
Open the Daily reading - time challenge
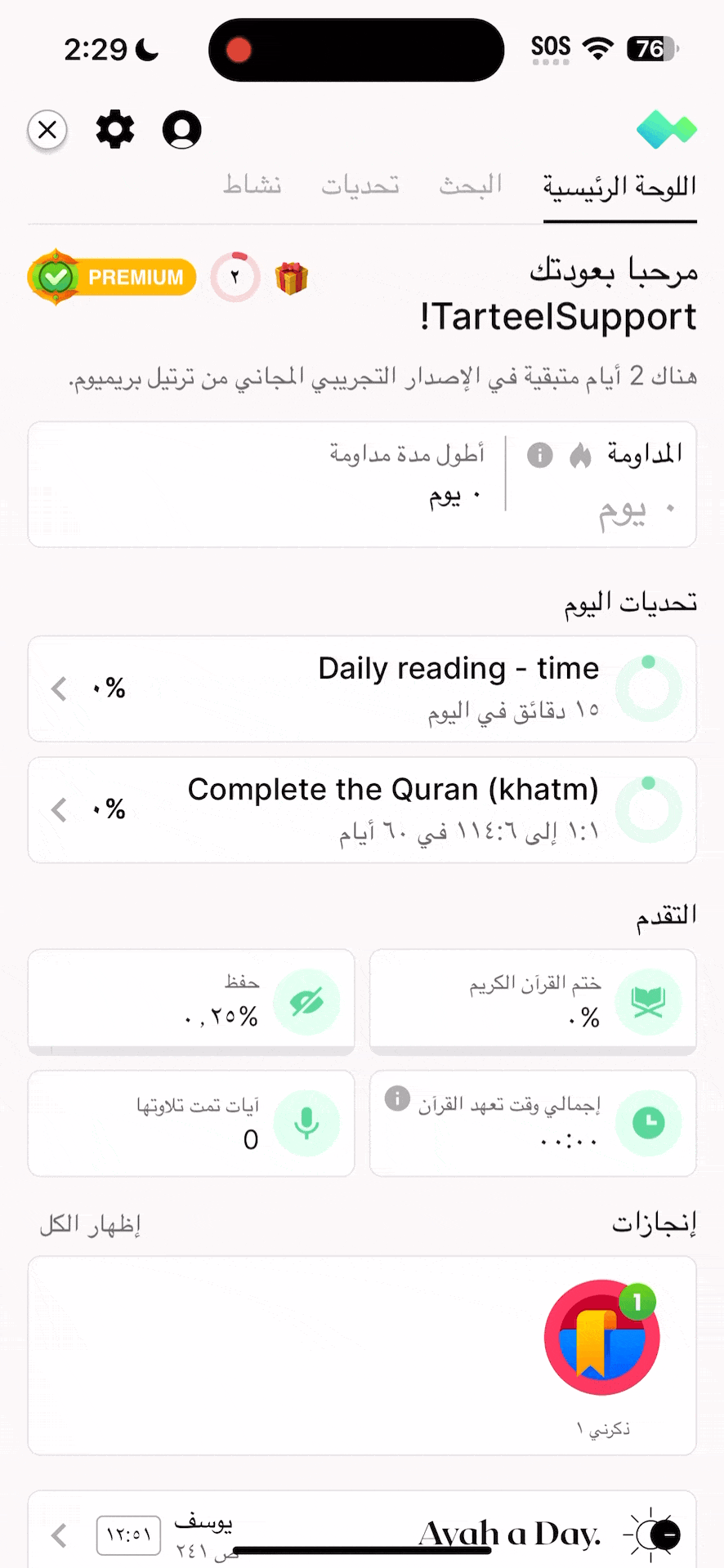click(x=362, y=689)
